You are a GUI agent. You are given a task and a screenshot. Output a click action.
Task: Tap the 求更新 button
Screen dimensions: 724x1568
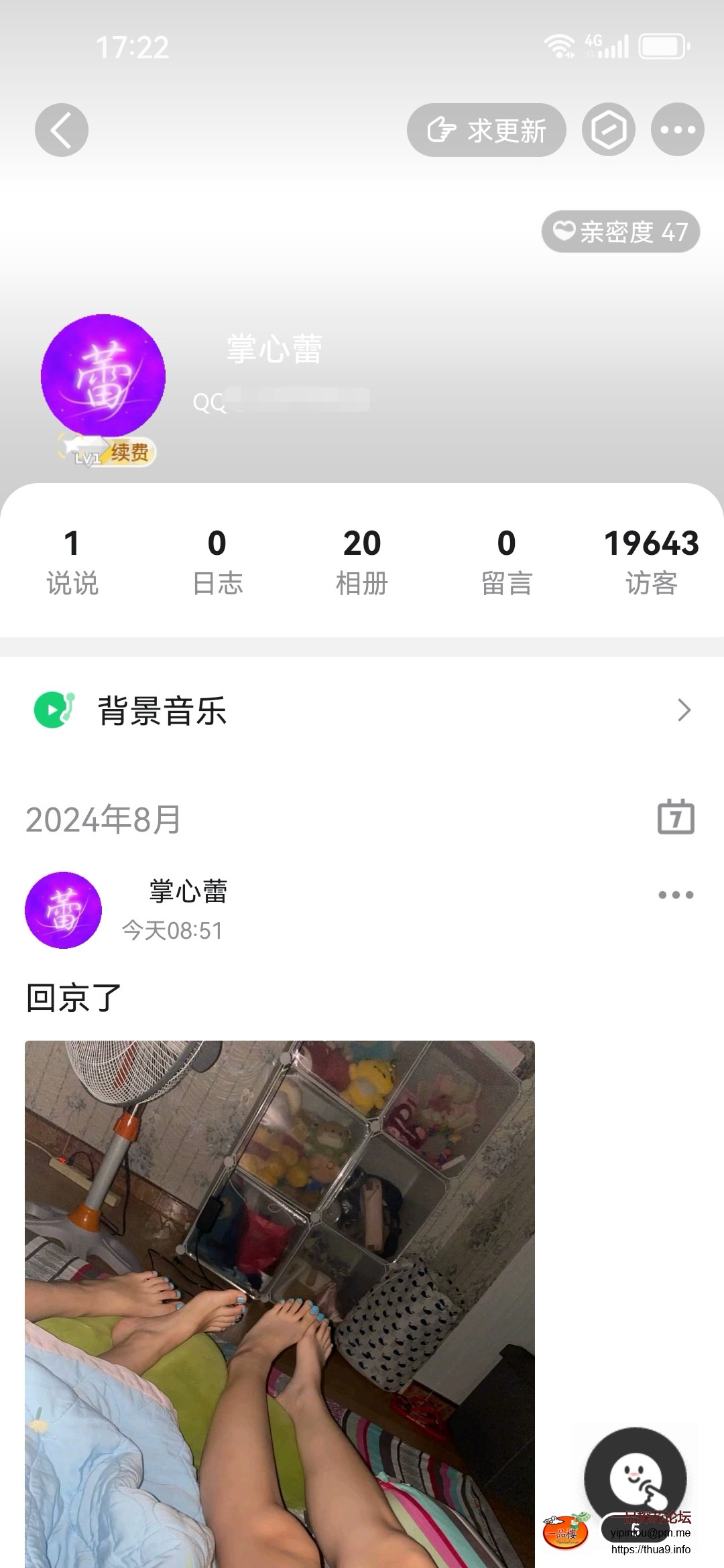tap(487, 130)
